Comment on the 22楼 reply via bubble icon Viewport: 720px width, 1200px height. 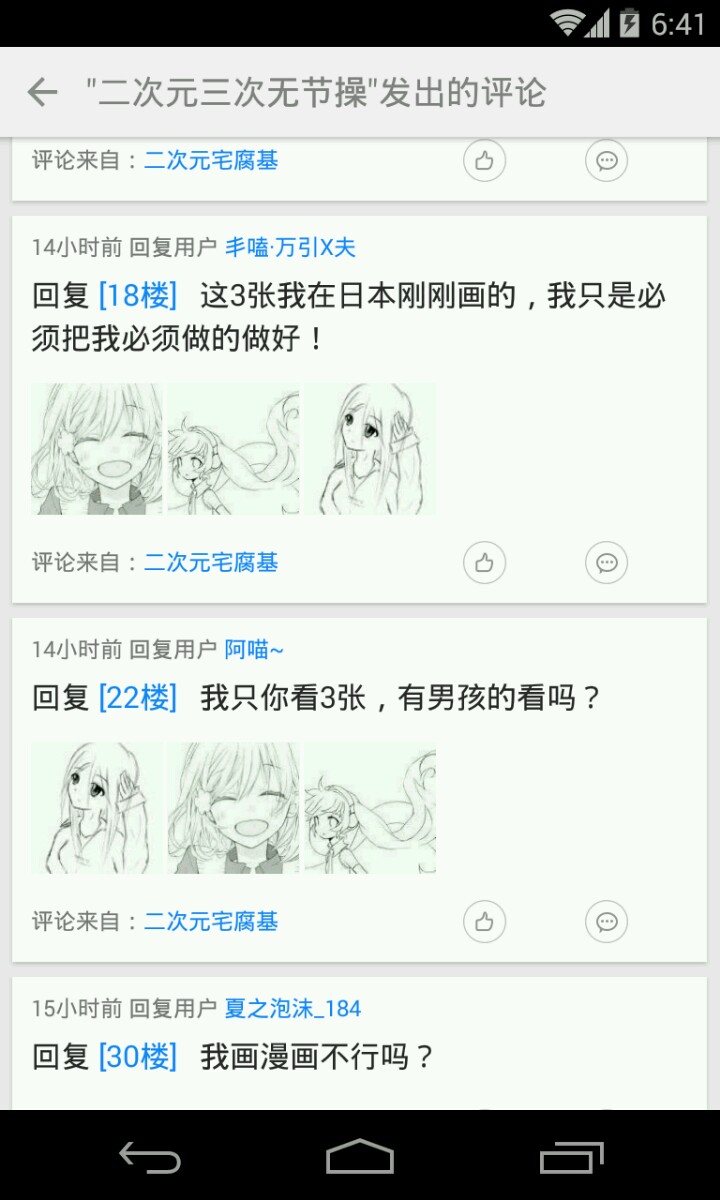point(606,921)
